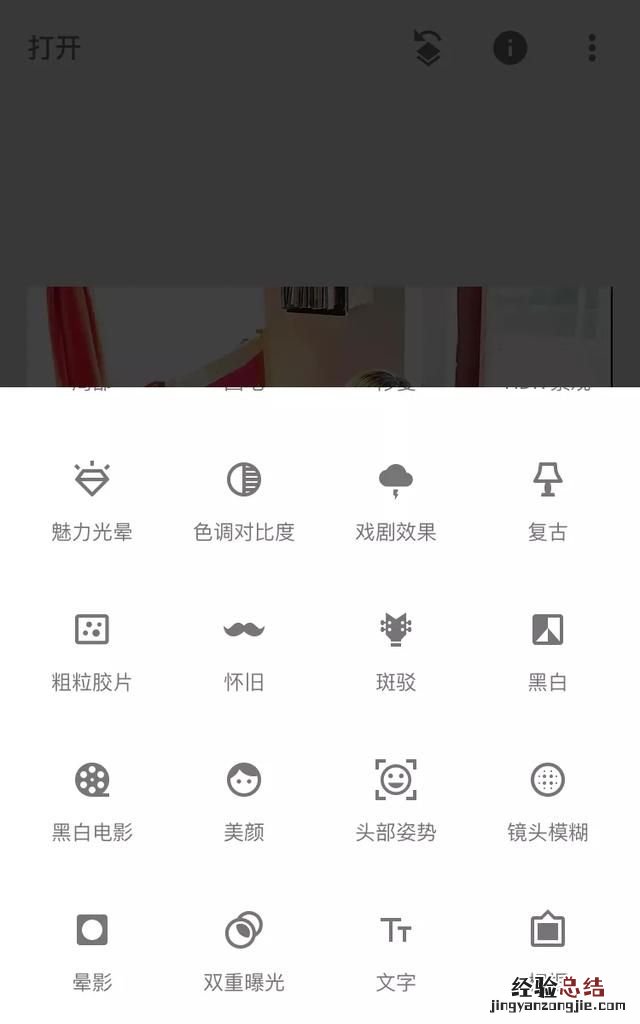Choose the 怀旧 retrolux filter
Screen dimensions: 640x1024
point(244,650)
